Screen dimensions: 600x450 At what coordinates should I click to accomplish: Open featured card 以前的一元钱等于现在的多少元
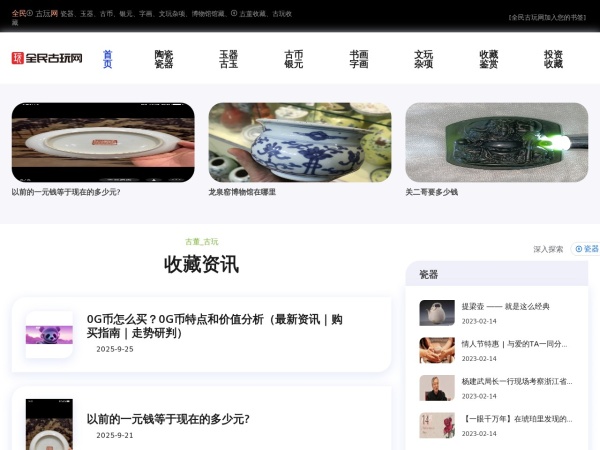pyautogui.click(x=103, y=142)
